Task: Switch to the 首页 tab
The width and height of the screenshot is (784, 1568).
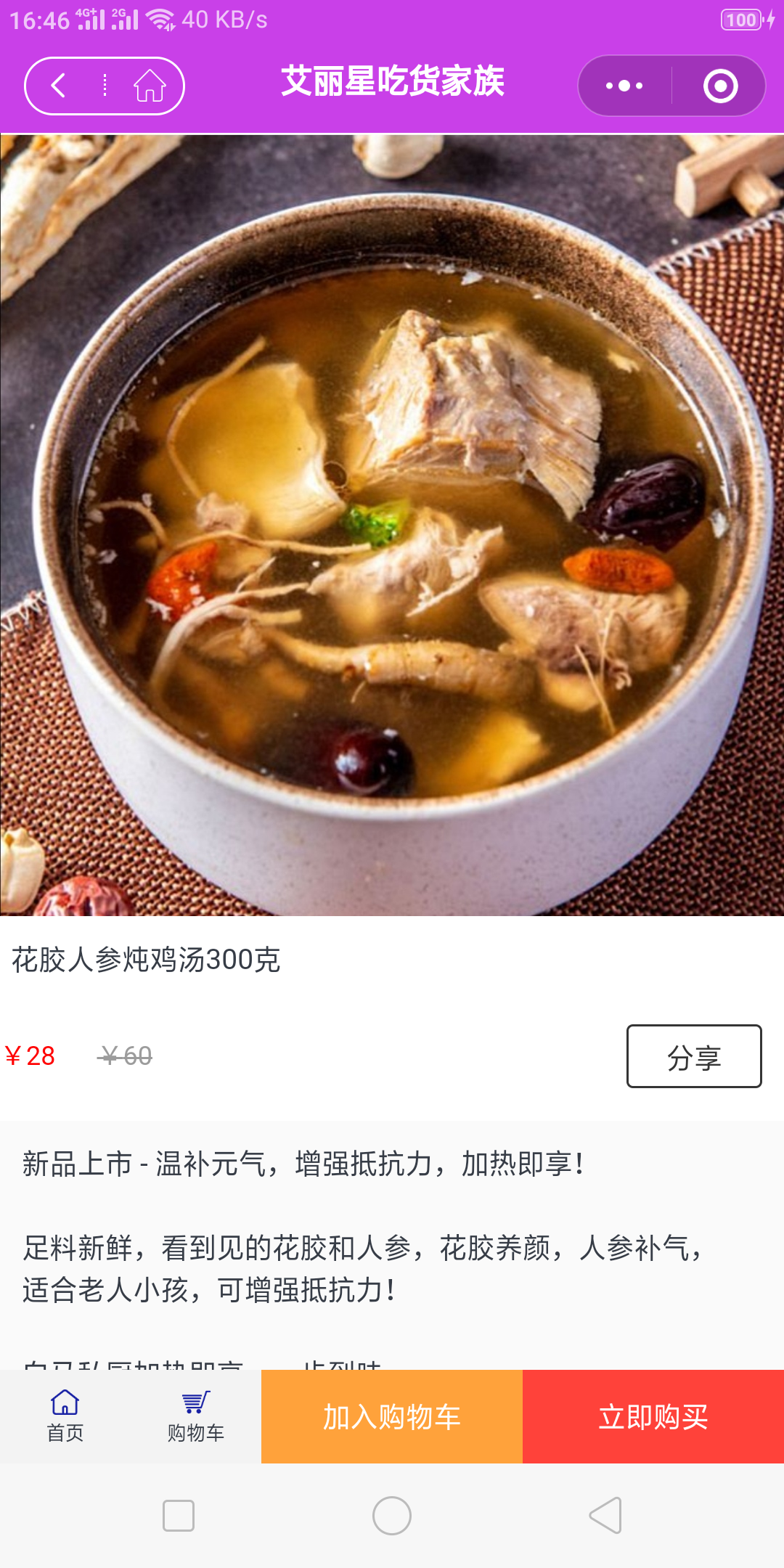Action: (x=65, y=1416)
